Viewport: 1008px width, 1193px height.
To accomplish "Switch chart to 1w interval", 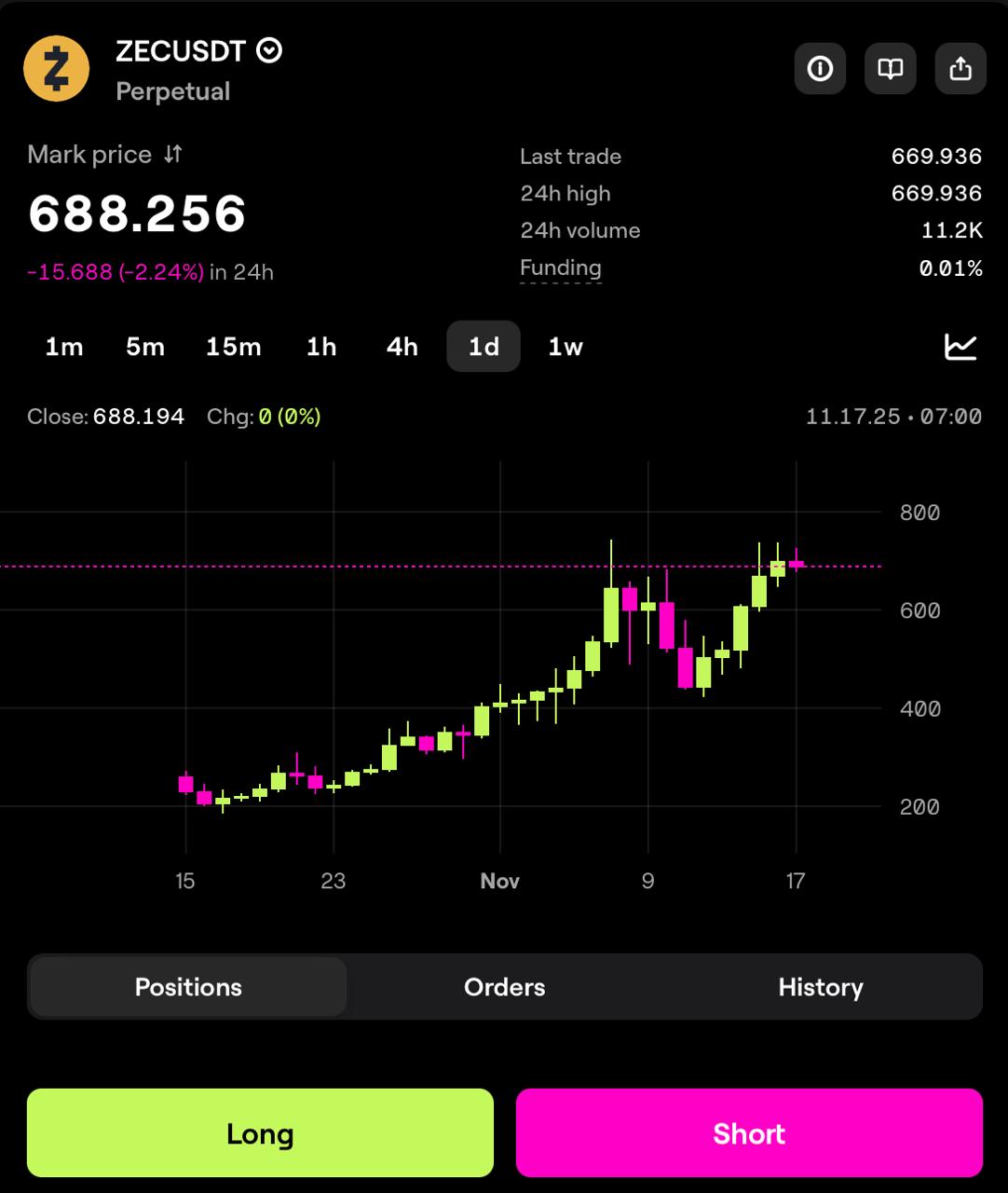I will tap(565, 347).
